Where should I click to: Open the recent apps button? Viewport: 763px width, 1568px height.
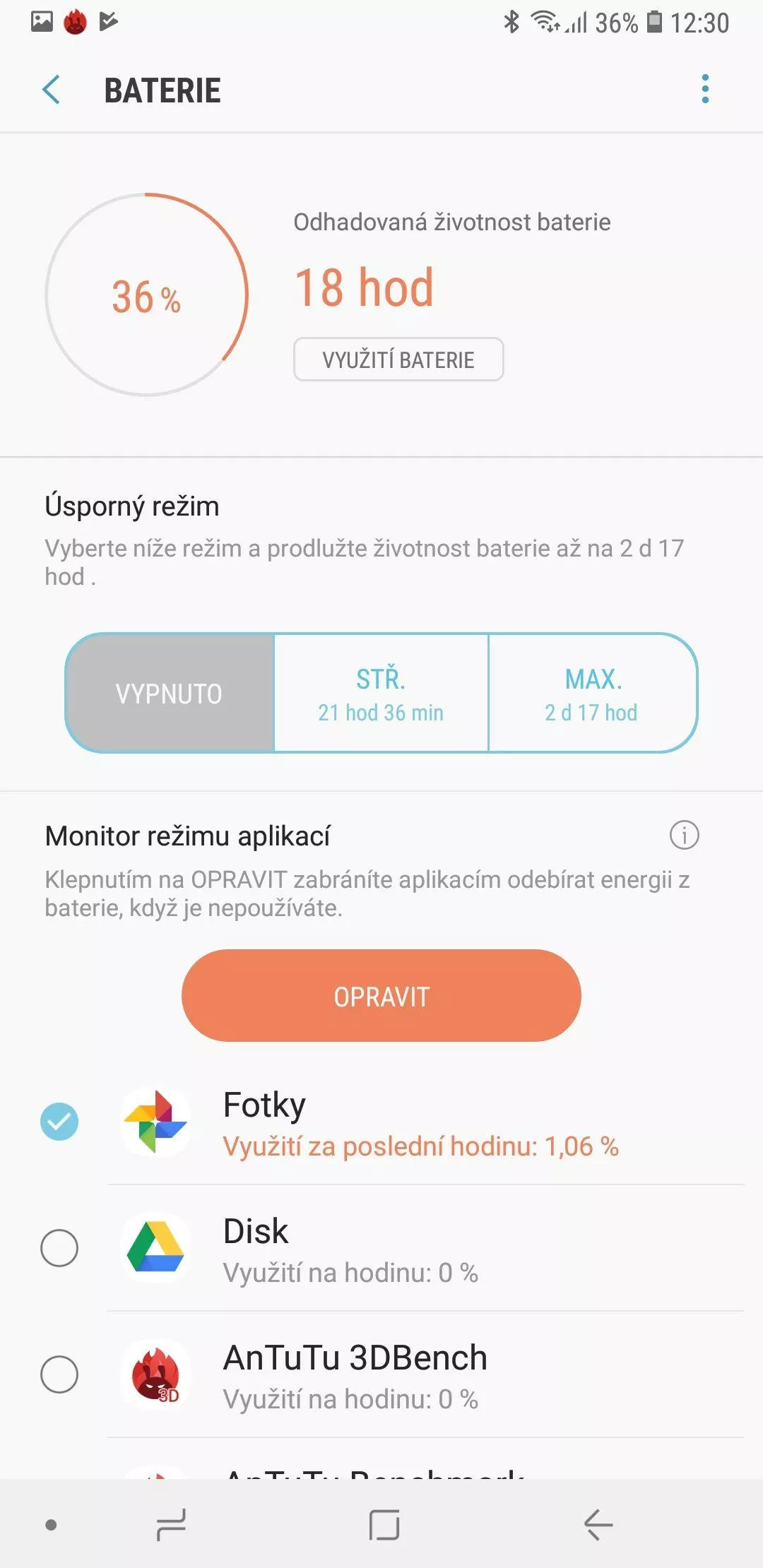click(171, 1525)
